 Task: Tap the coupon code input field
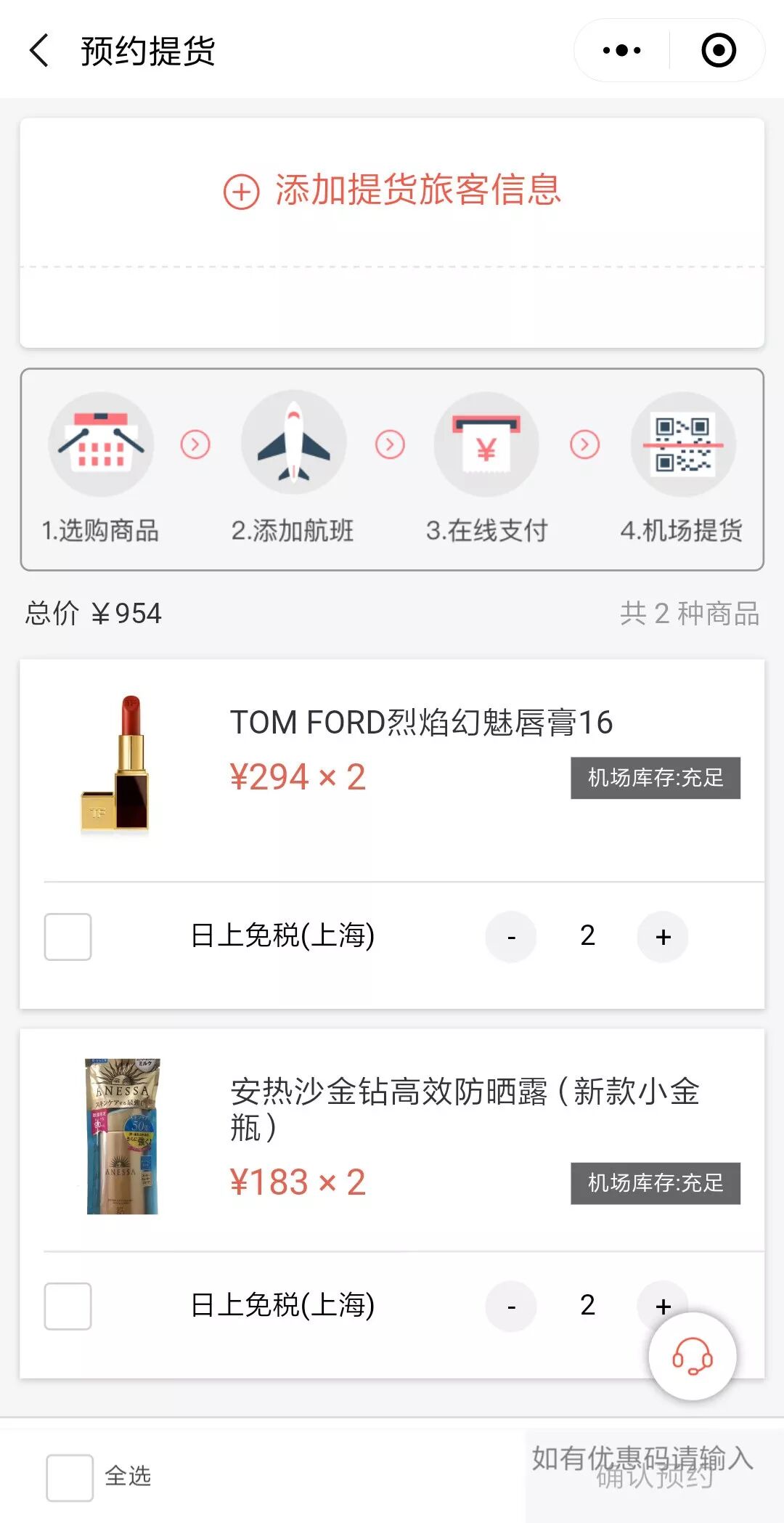(642, 1456)
